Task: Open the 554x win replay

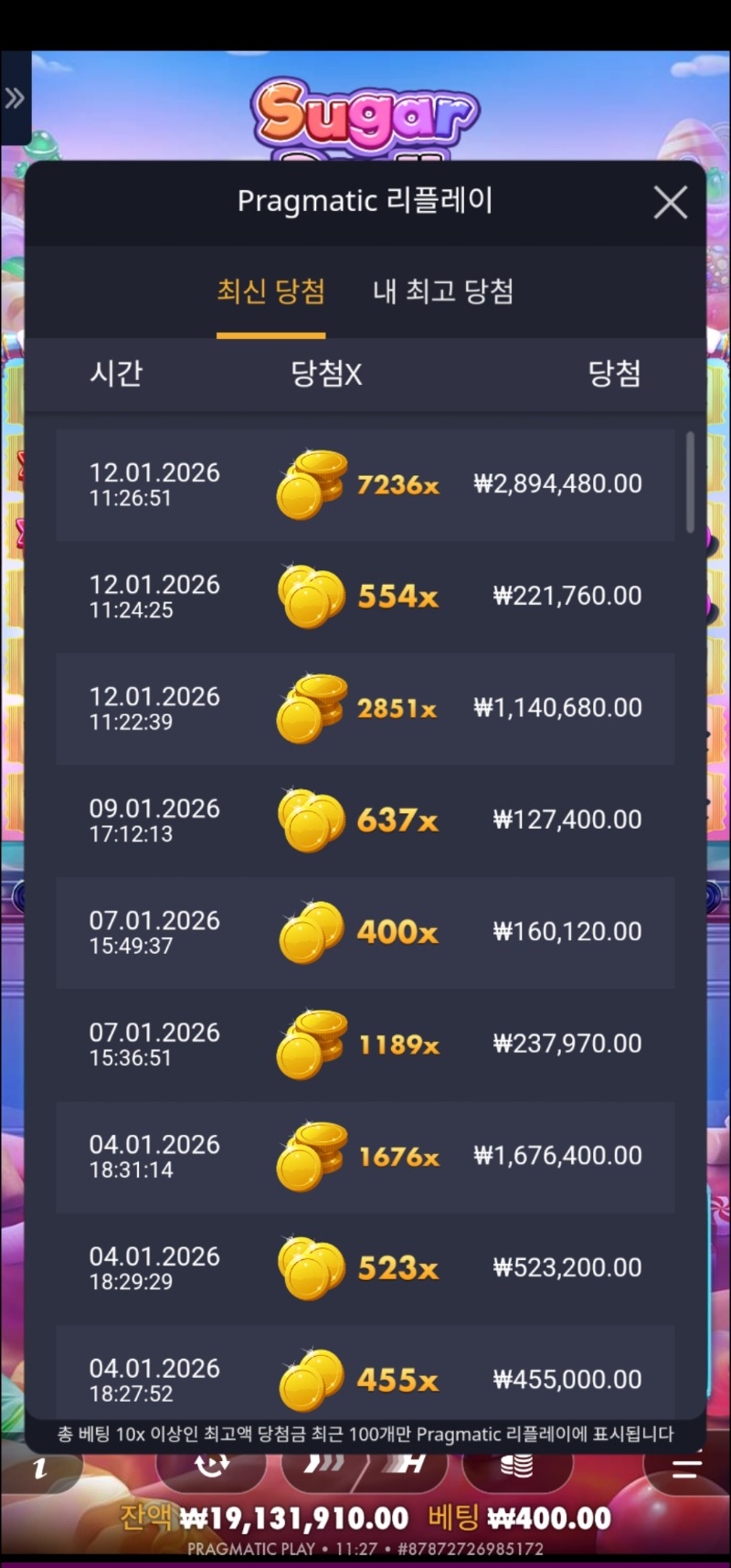Action: (365, 597)
